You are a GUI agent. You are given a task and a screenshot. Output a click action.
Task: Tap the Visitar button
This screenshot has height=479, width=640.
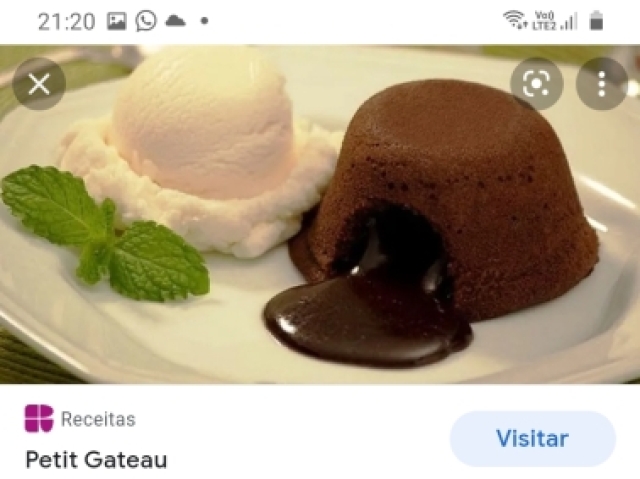click(x=532, y=438)
